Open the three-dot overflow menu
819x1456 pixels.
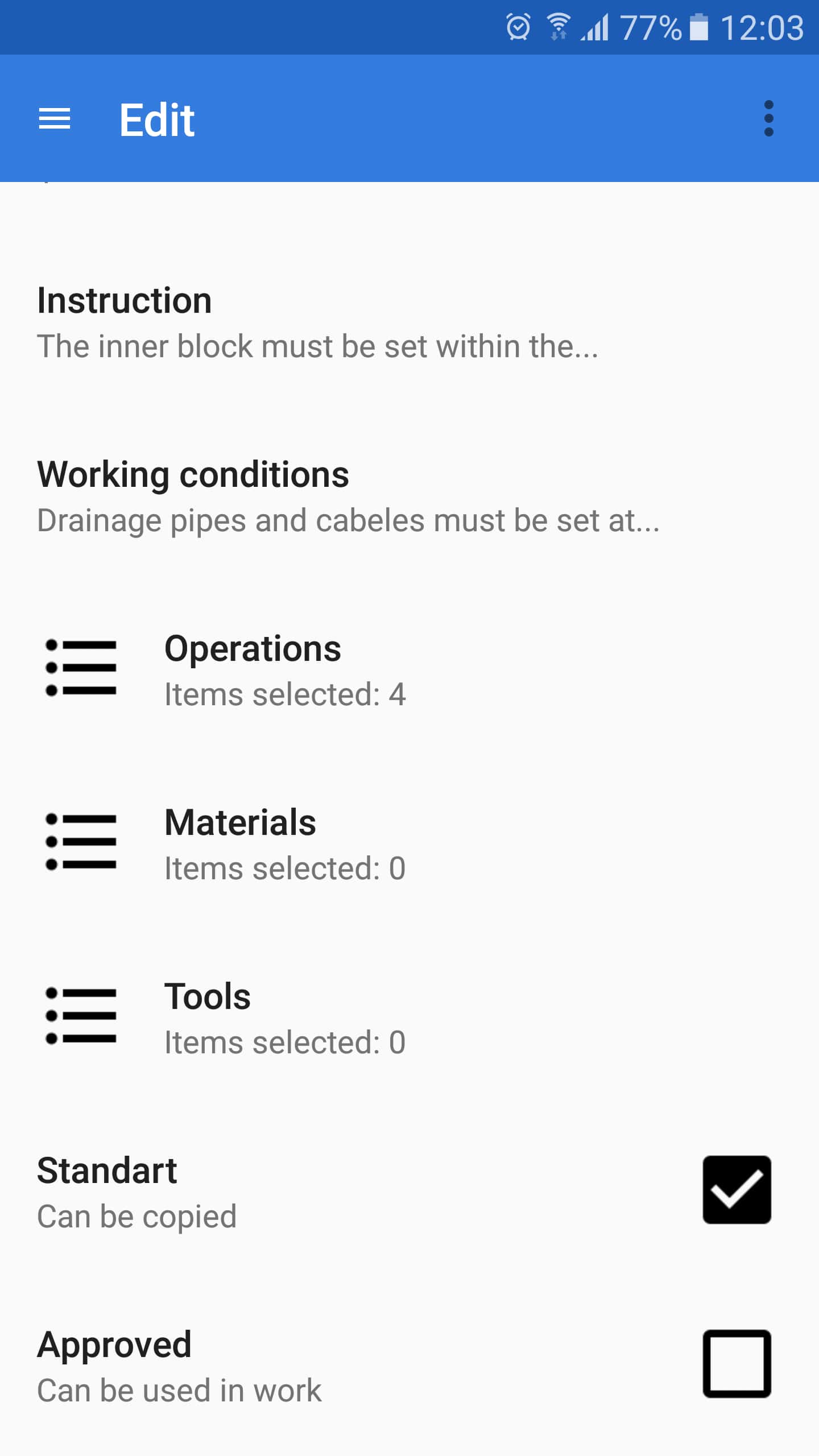(768, 119)
